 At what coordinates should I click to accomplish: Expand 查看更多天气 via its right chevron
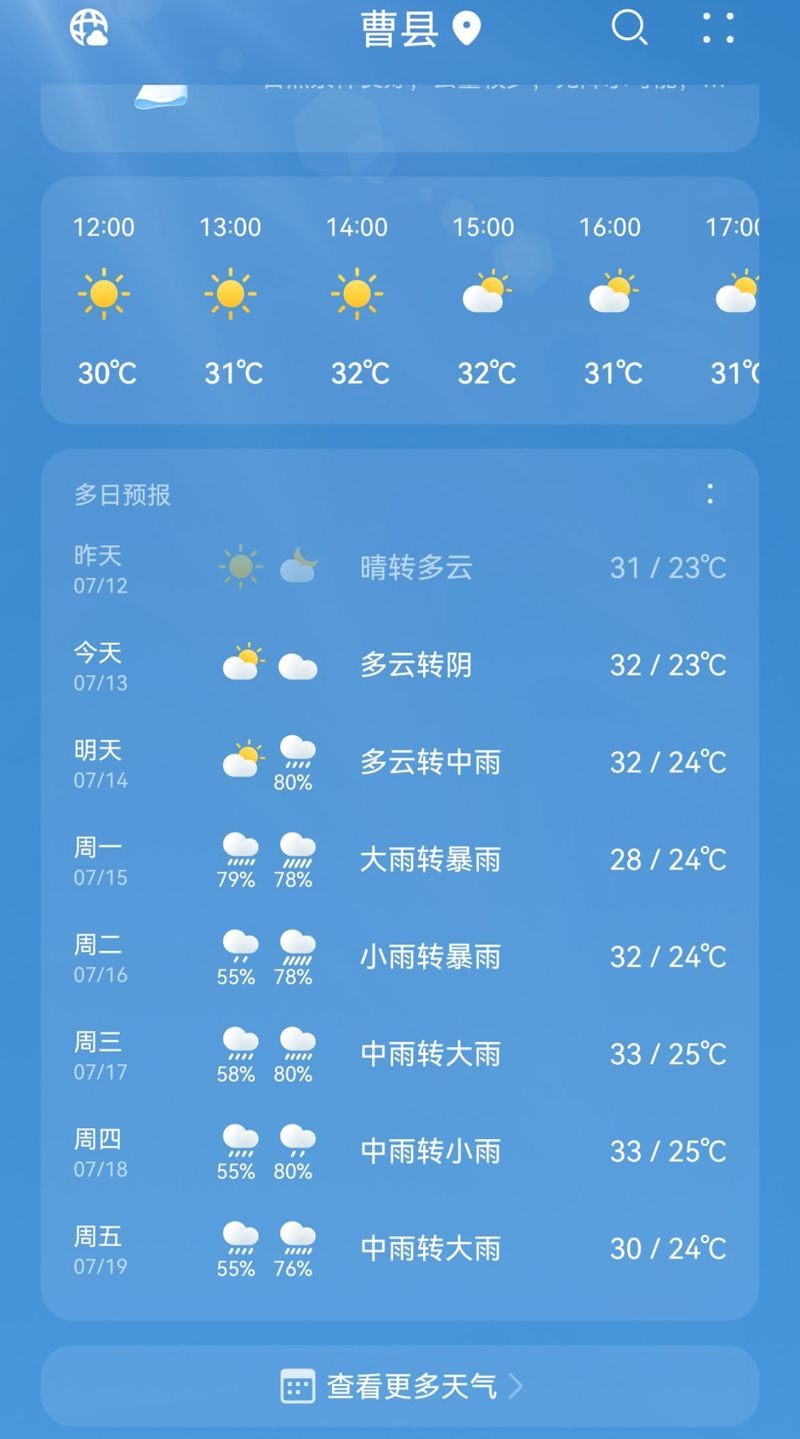(516, 1386)
